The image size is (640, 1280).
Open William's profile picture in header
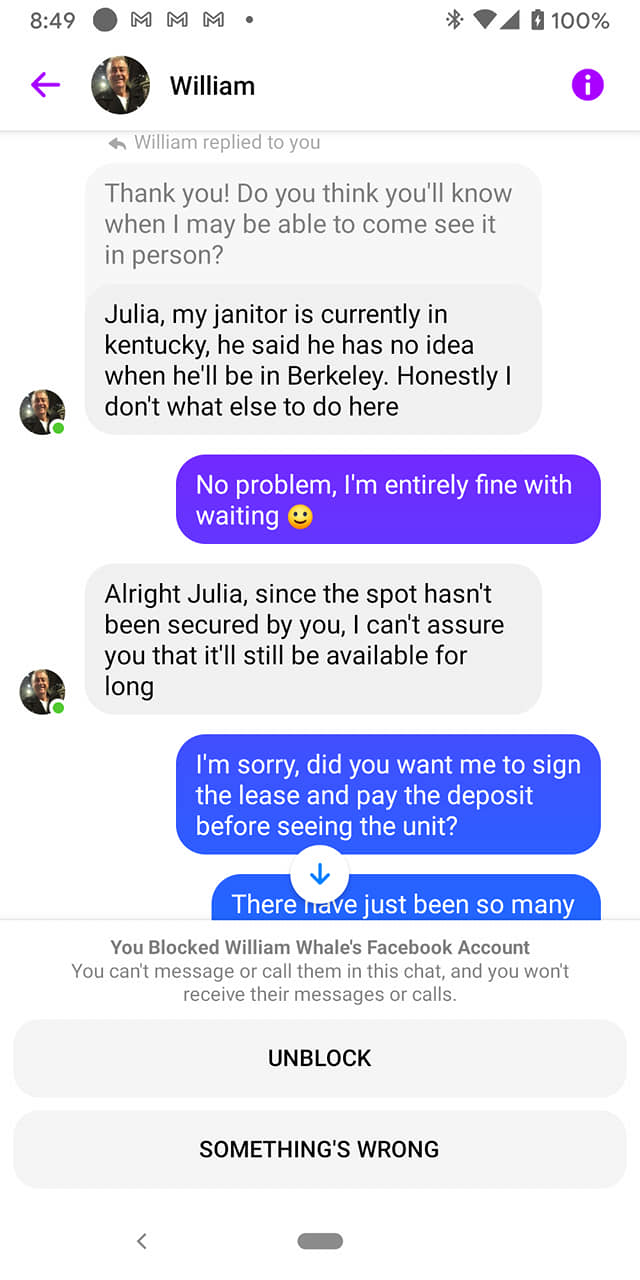120,85
